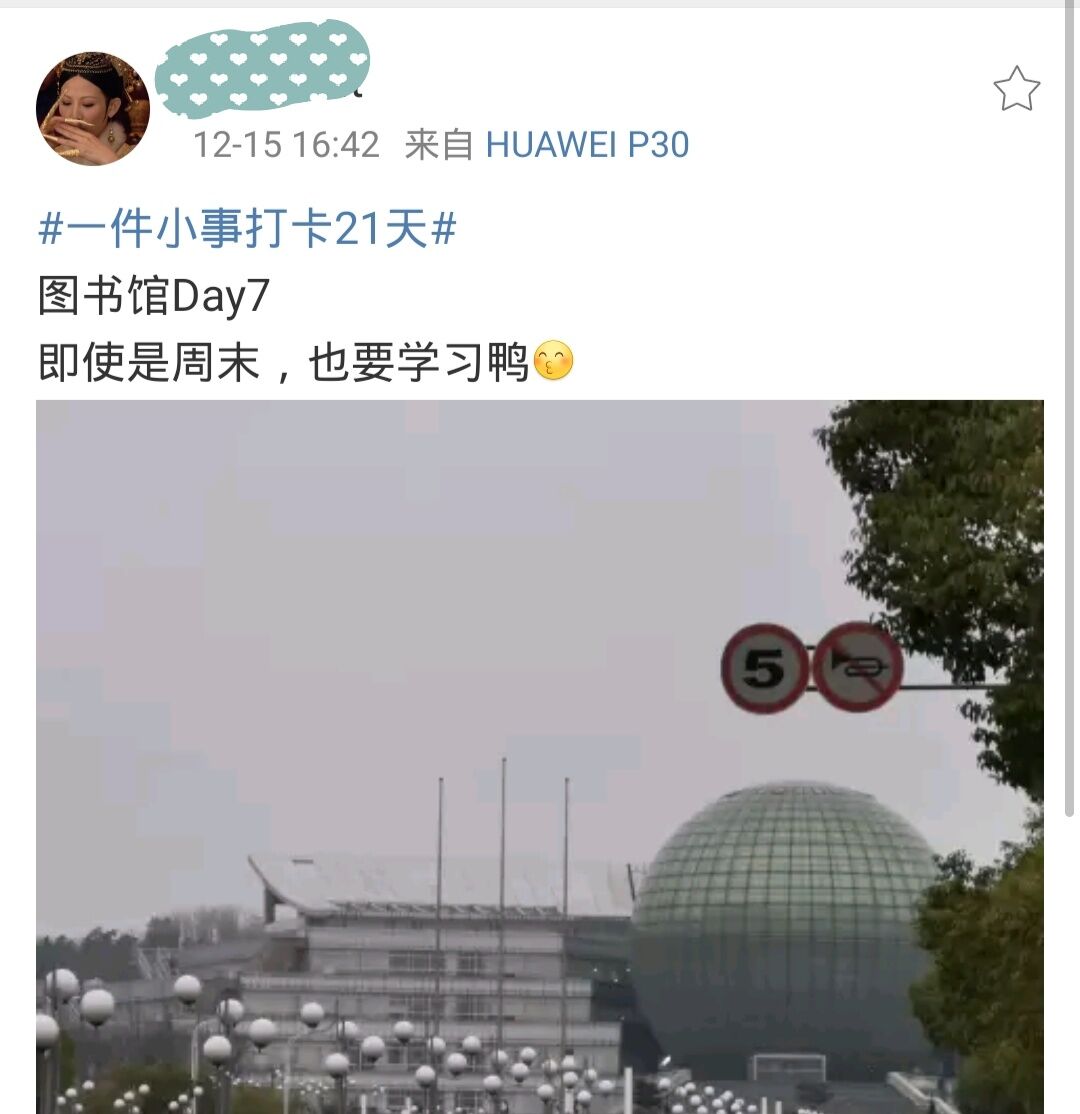
Task: Open the post's photo in full view
Action: coord(540,756)
